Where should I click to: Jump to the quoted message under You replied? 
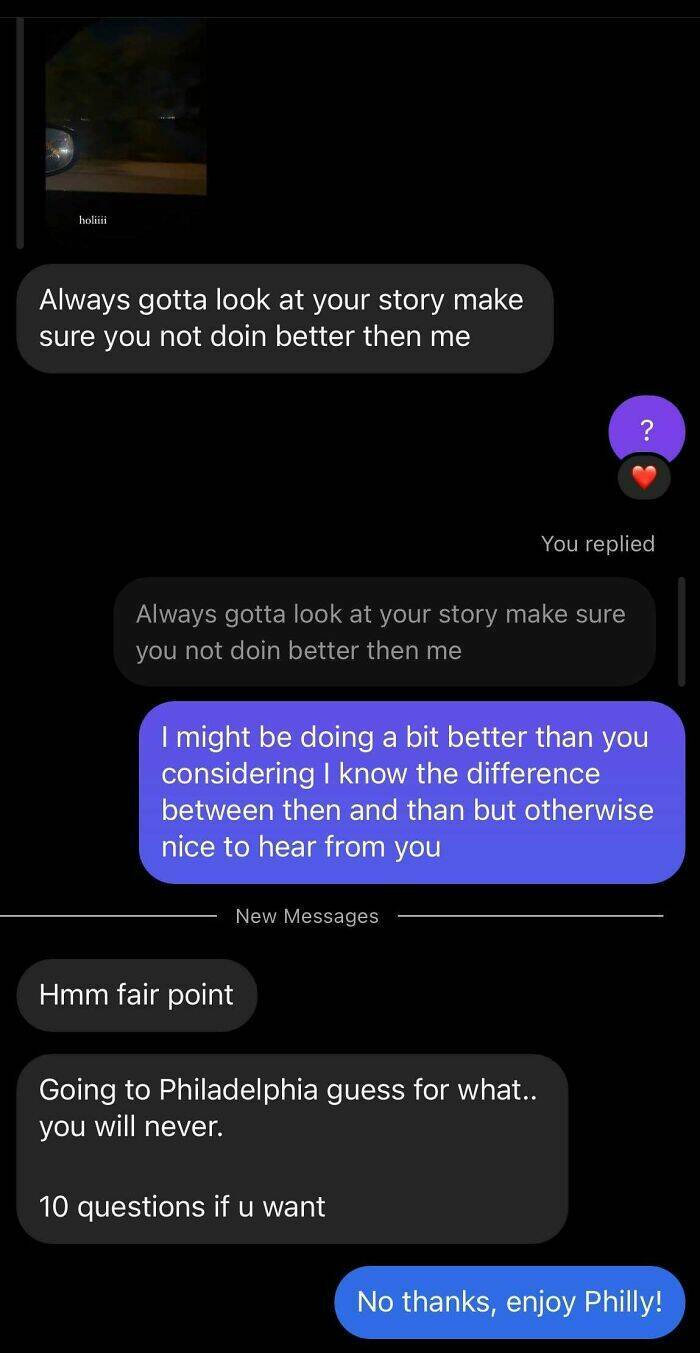tap(384, 632)
